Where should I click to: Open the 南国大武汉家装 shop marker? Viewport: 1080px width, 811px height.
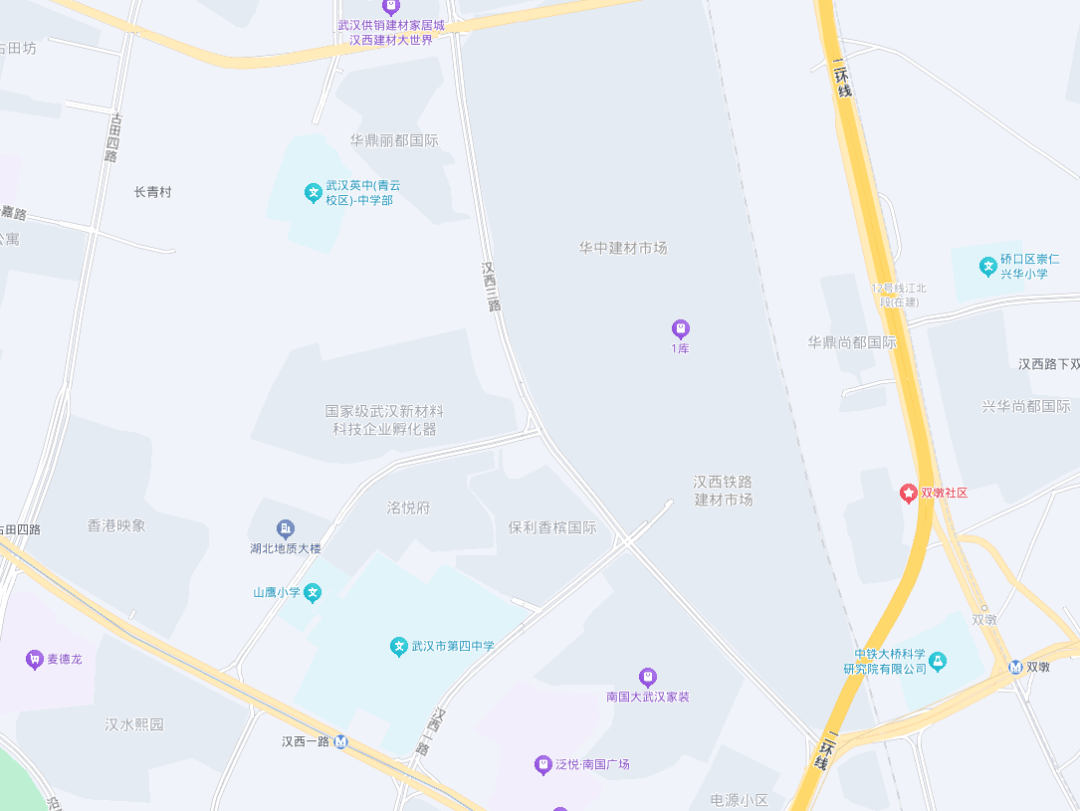click(x=648, y=677)
